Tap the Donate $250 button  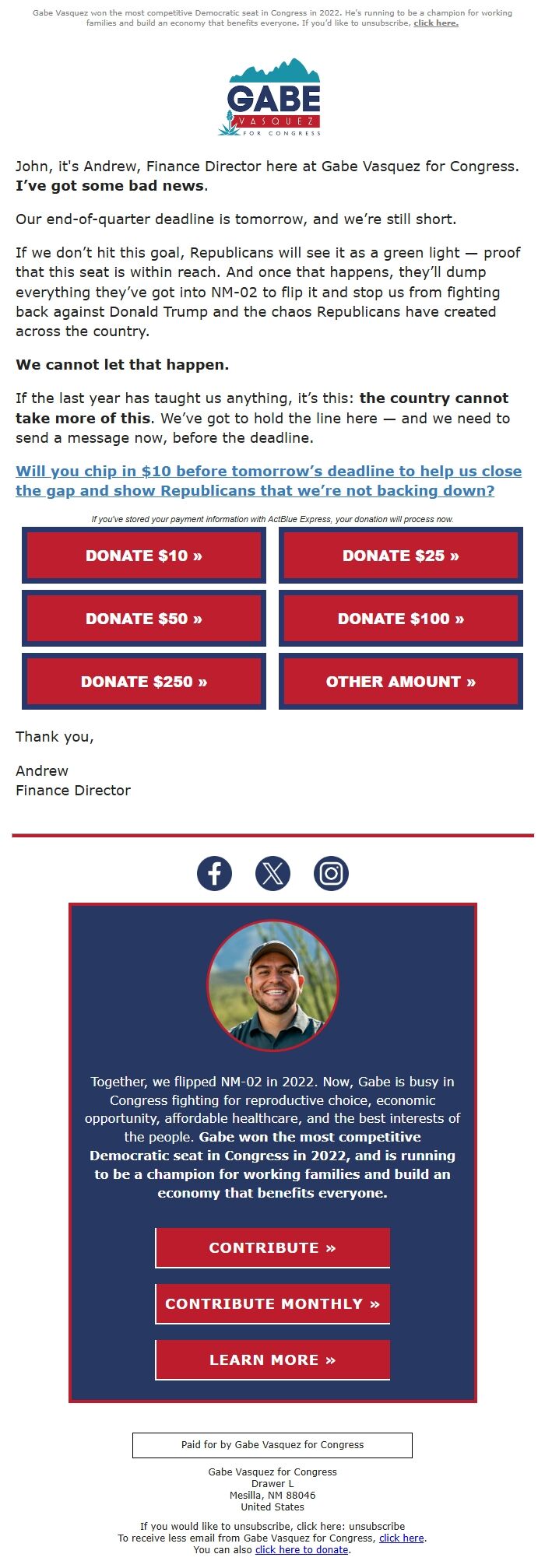[x=144, y=682]
